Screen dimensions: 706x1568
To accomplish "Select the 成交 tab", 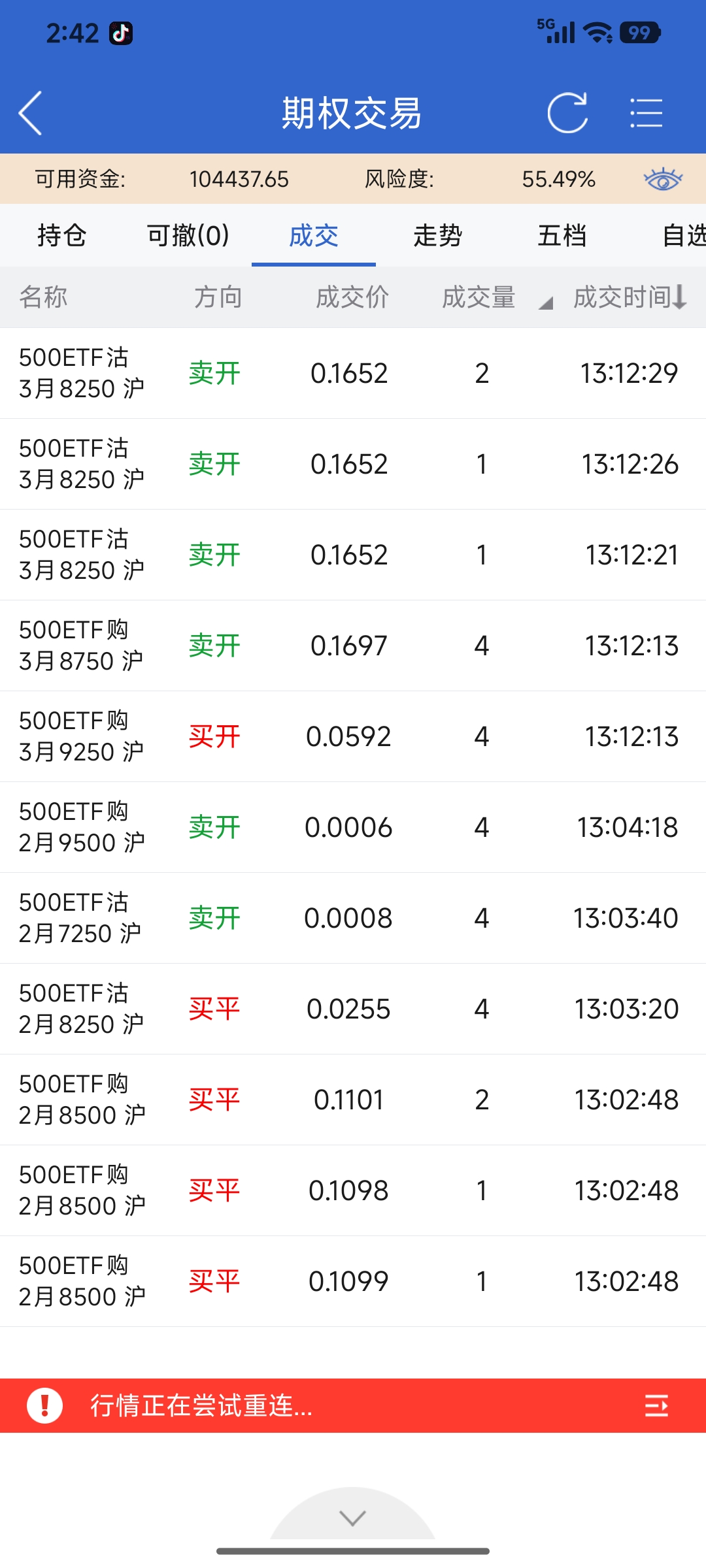I will click(314, 235).
